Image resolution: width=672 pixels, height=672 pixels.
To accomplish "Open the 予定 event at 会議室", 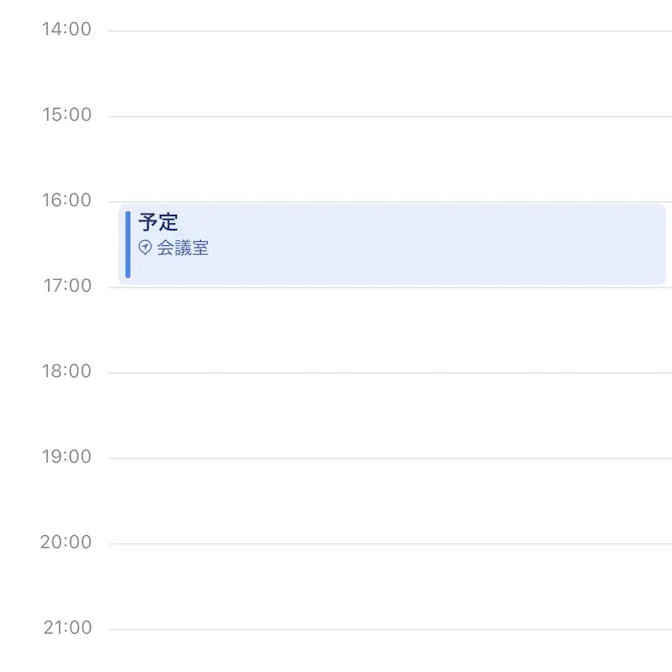I will click(x=392, y=244).
